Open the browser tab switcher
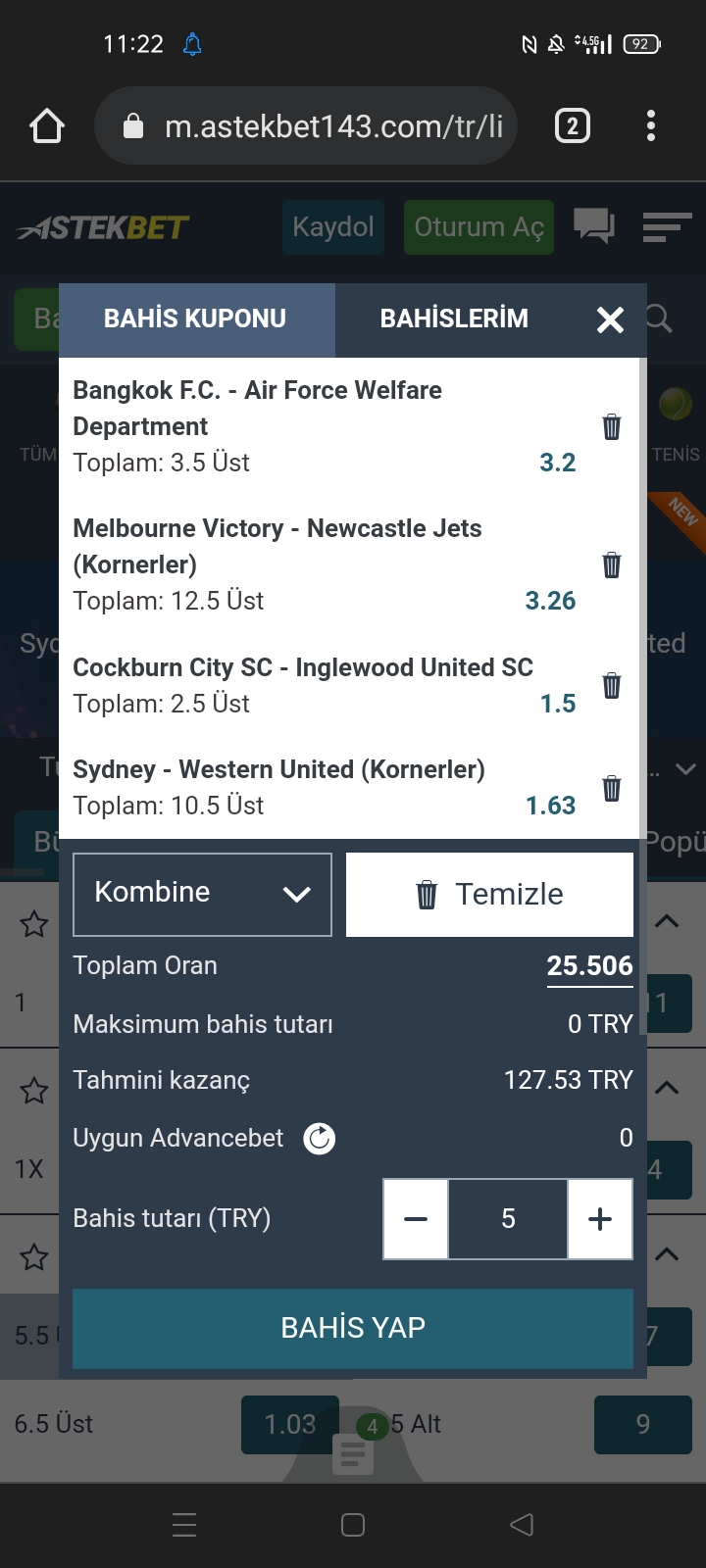The image size is (706, 1568). click(573, 126)
